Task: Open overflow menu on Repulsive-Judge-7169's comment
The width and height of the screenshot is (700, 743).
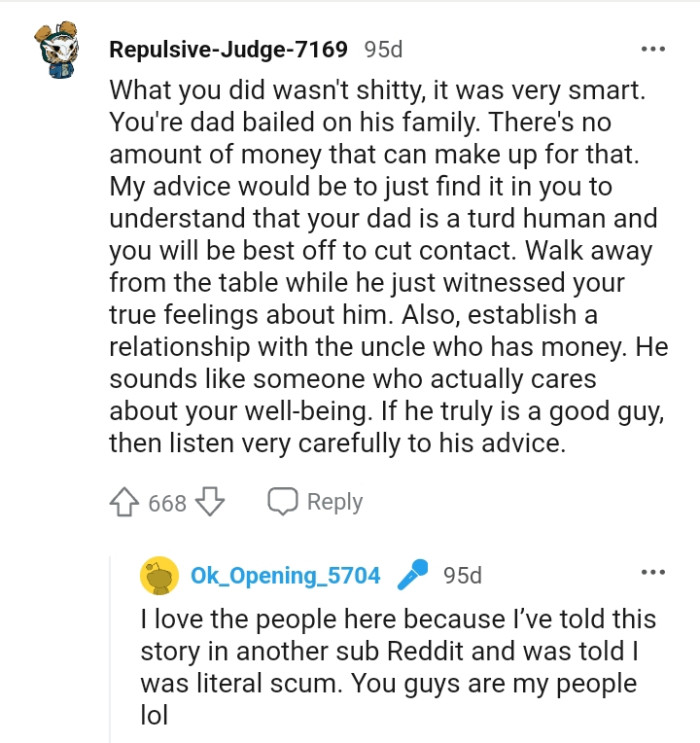Action: click(x=652, y=48)
